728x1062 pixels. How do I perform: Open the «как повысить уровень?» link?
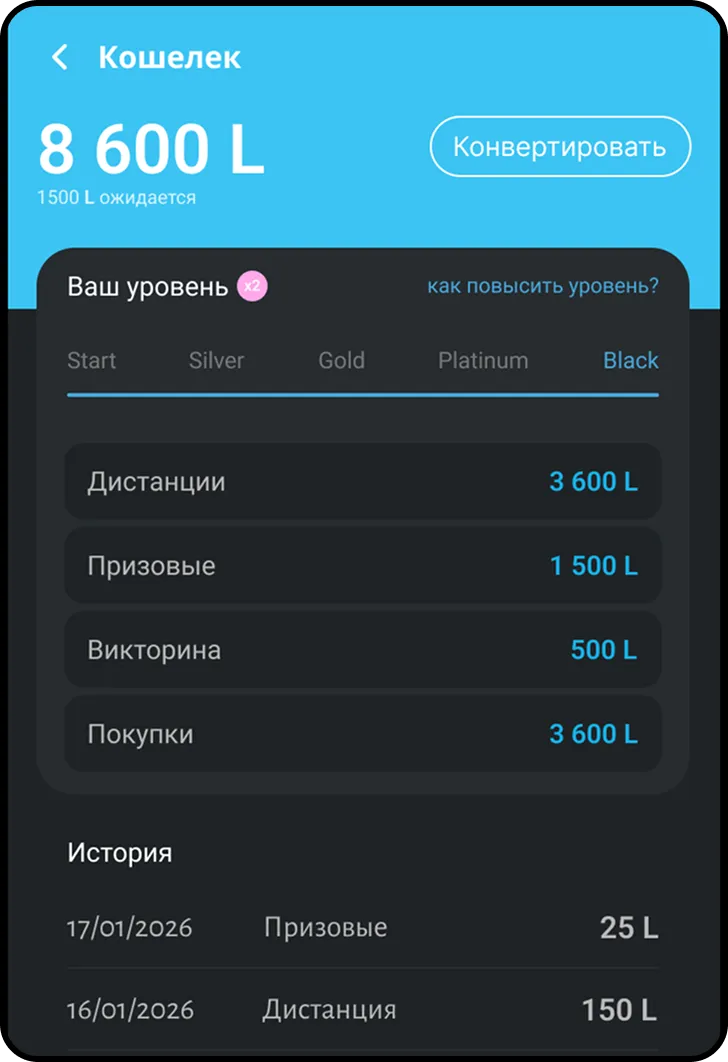(x=542, y=287)
